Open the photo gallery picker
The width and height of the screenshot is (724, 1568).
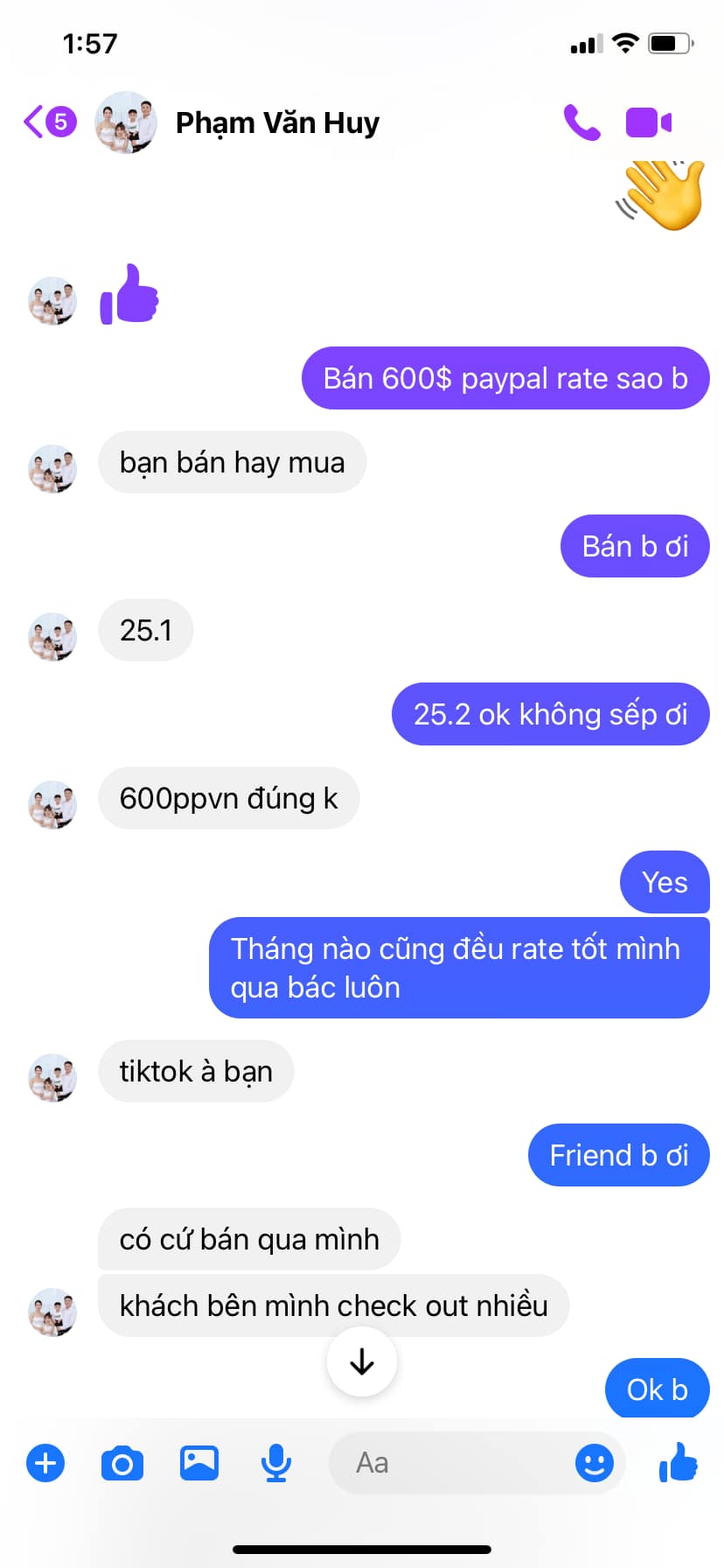tap(199, 1463)
